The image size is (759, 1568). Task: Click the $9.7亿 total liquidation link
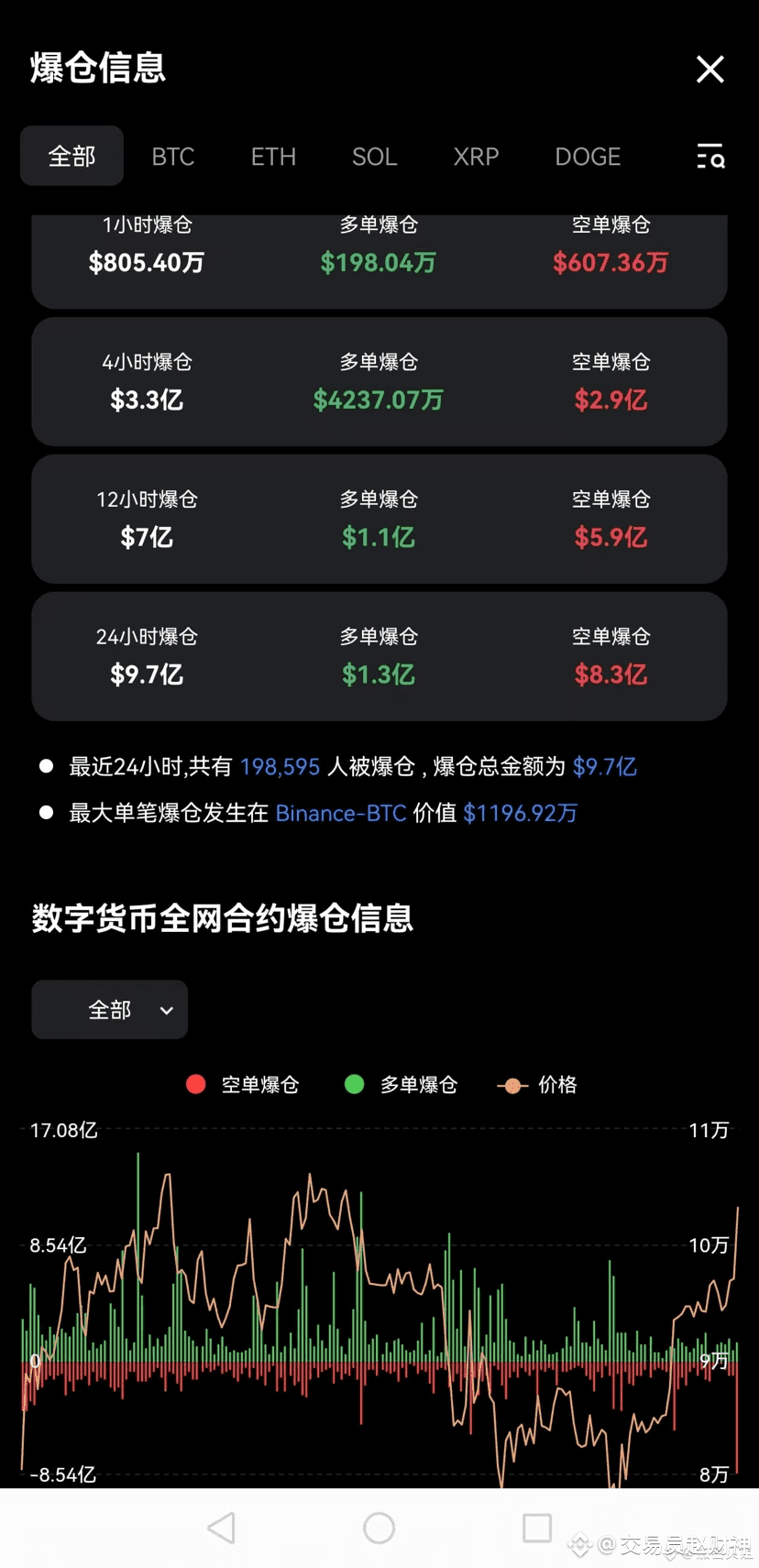(x=604, y=766)
